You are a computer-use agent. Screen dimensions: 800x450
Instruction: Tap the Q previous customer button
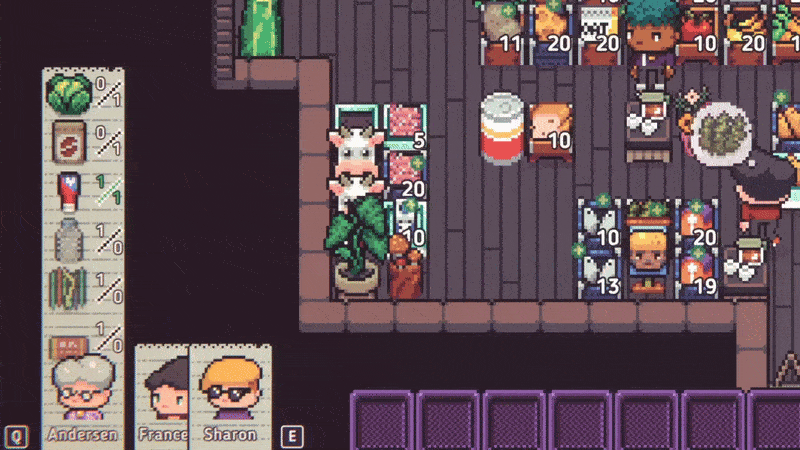[x=16, y=436]
